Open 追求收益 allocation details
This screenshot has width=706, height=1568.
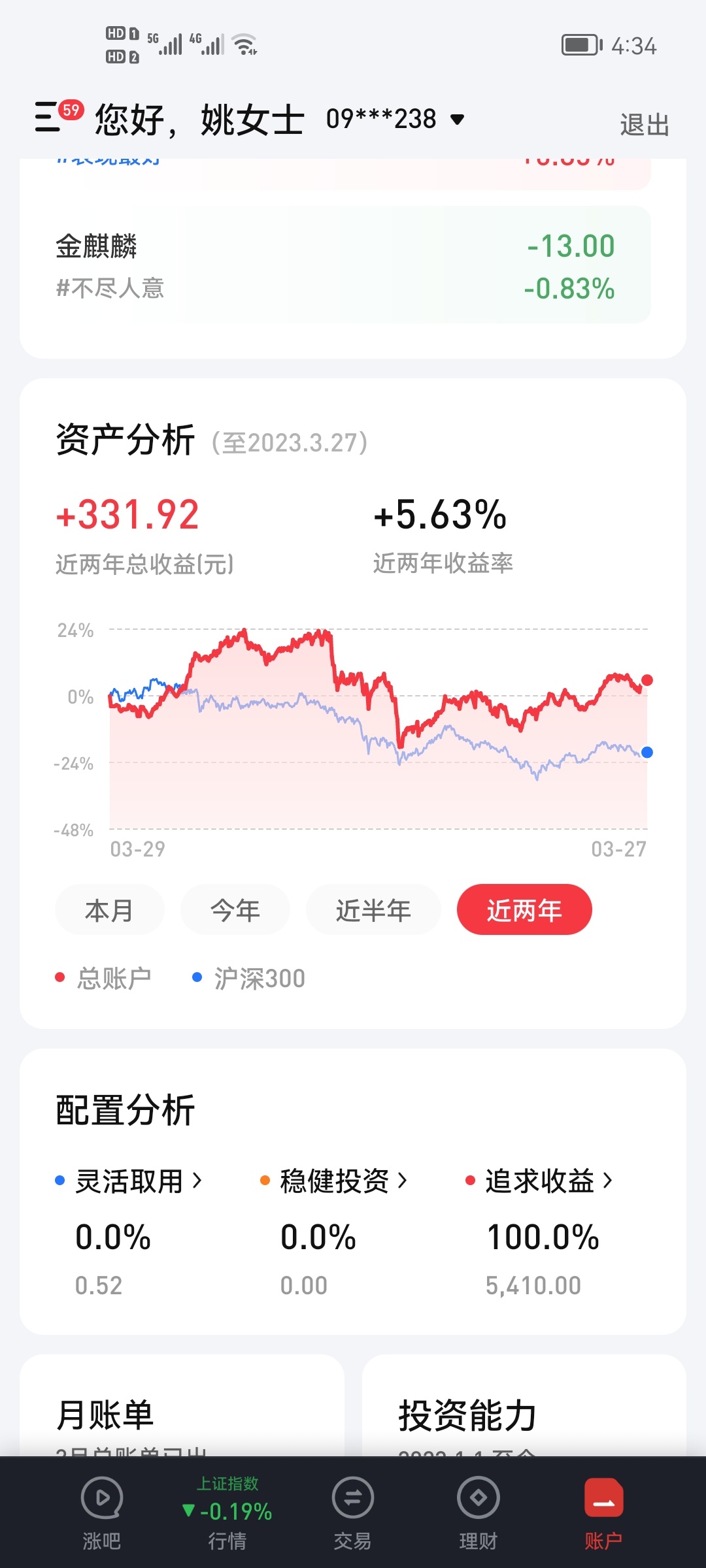(x=548, y=1181)
